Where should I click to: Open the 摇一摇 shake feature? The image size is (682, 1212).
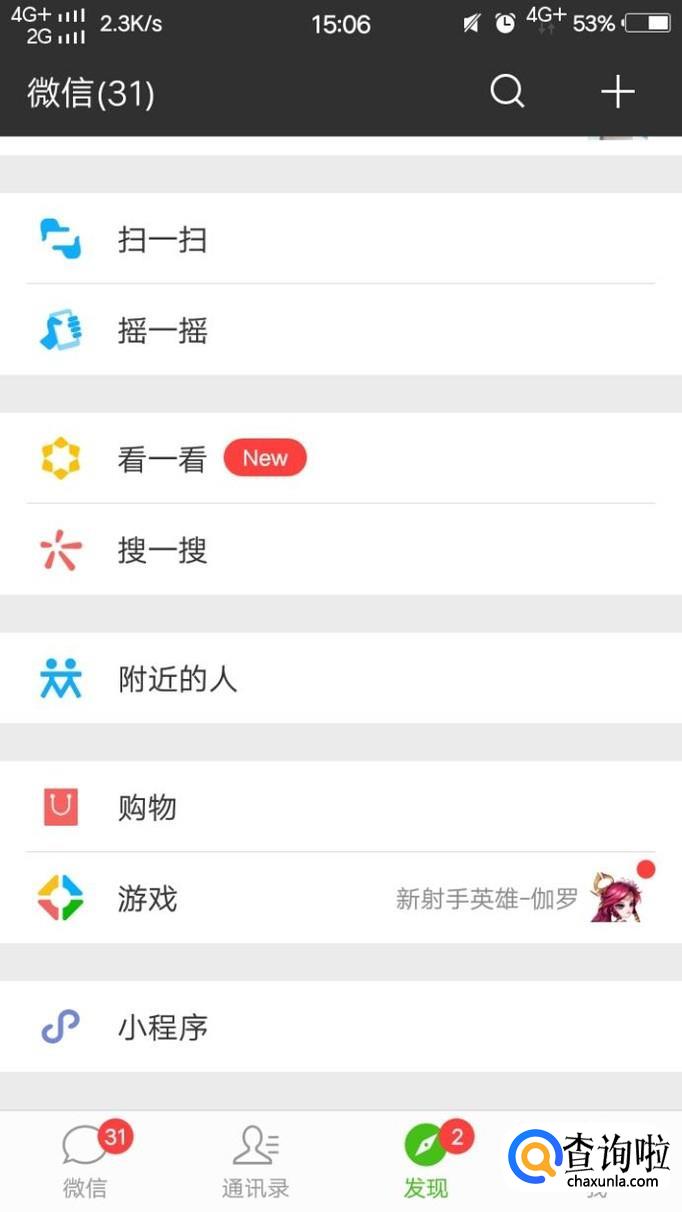click(341, 330)
